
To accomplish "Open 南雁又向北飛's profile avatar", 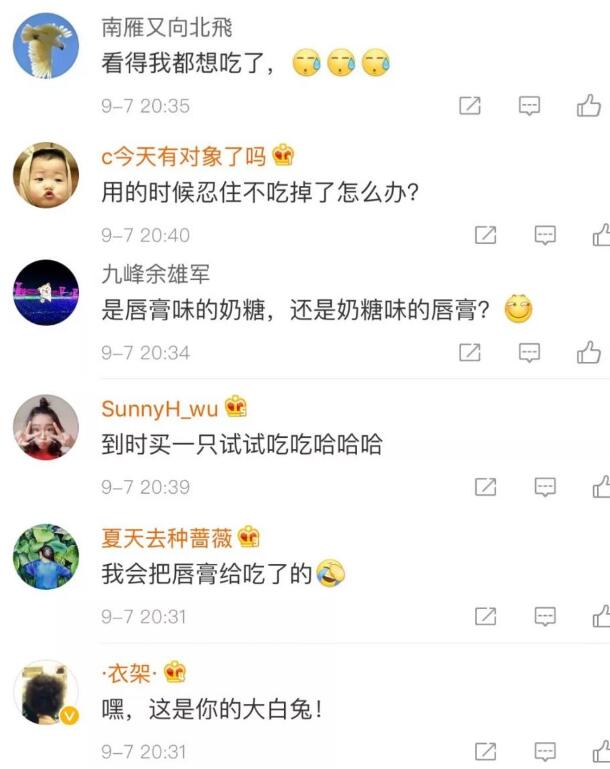I will click(x=46, y=46).
